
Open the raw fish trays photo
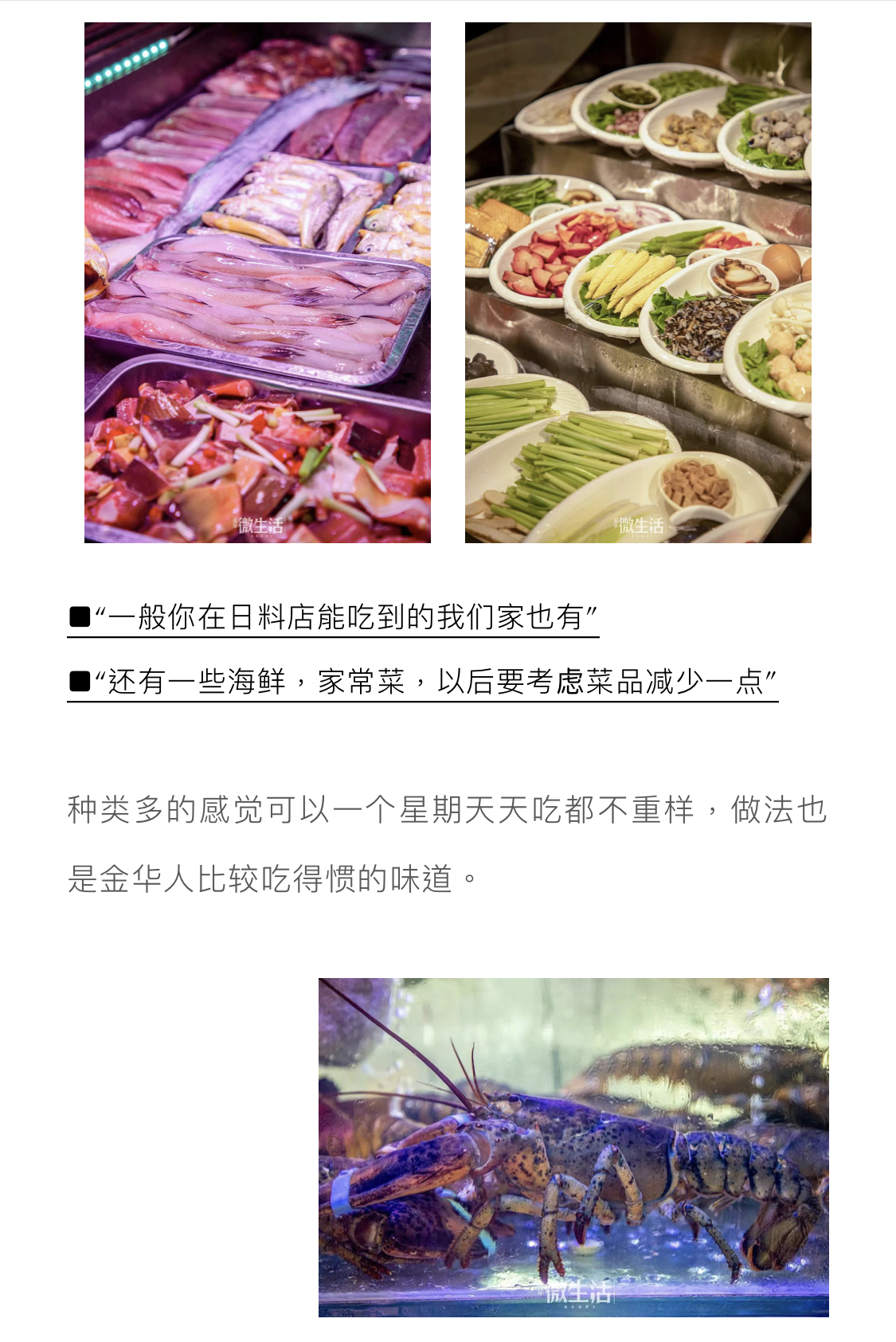(257, 283)
